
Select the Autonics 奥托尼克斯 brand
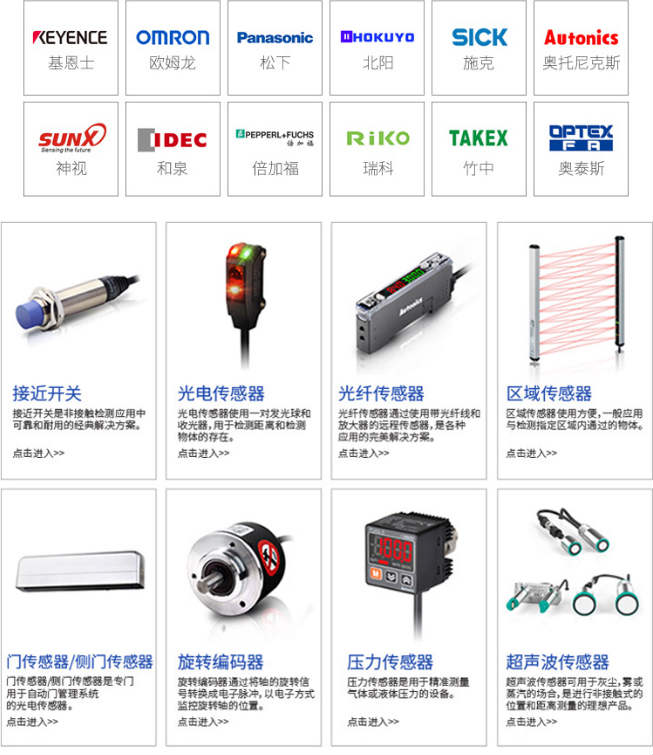point(581,48)
